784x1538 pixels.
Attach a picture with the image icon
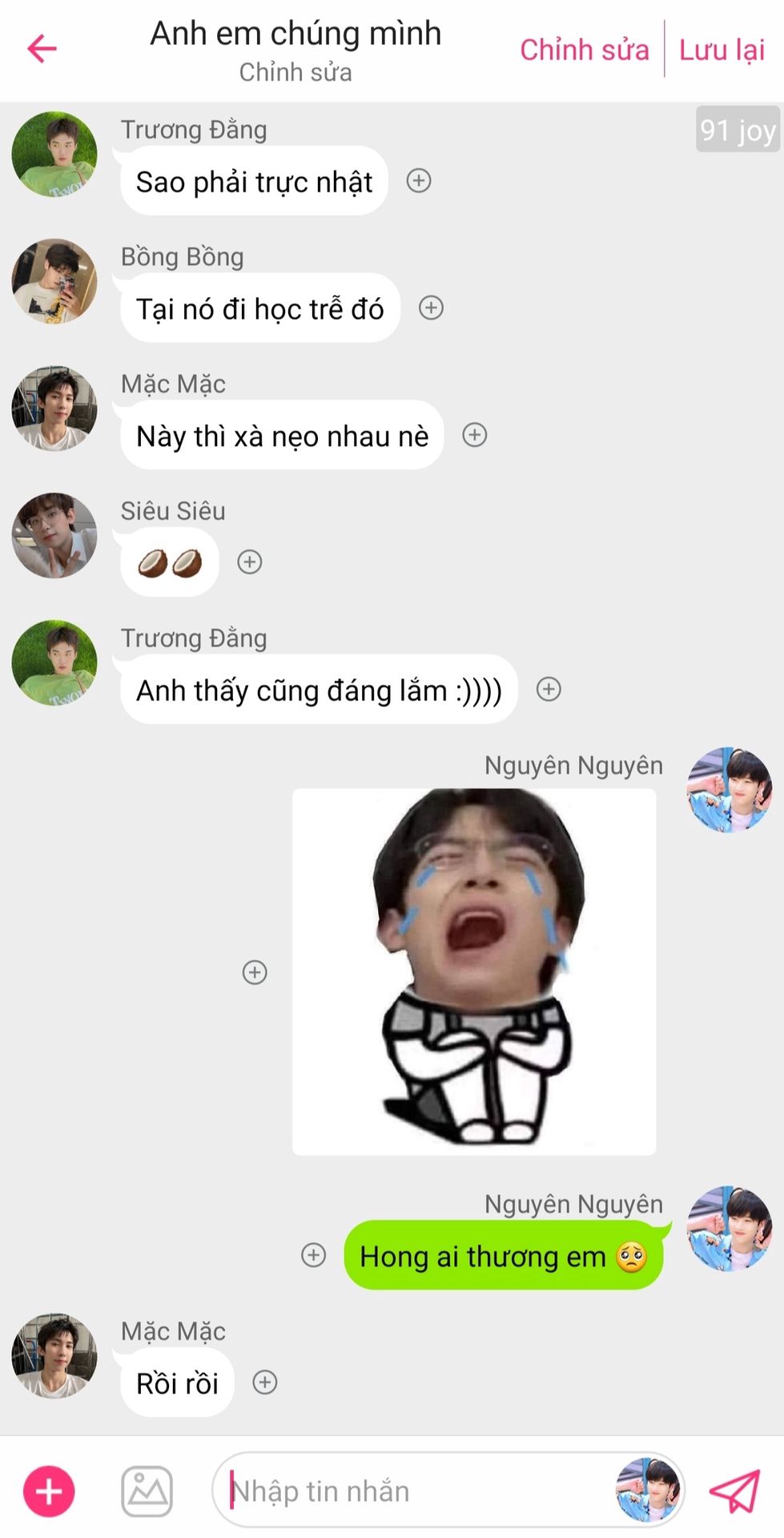tap(147, 1492)
